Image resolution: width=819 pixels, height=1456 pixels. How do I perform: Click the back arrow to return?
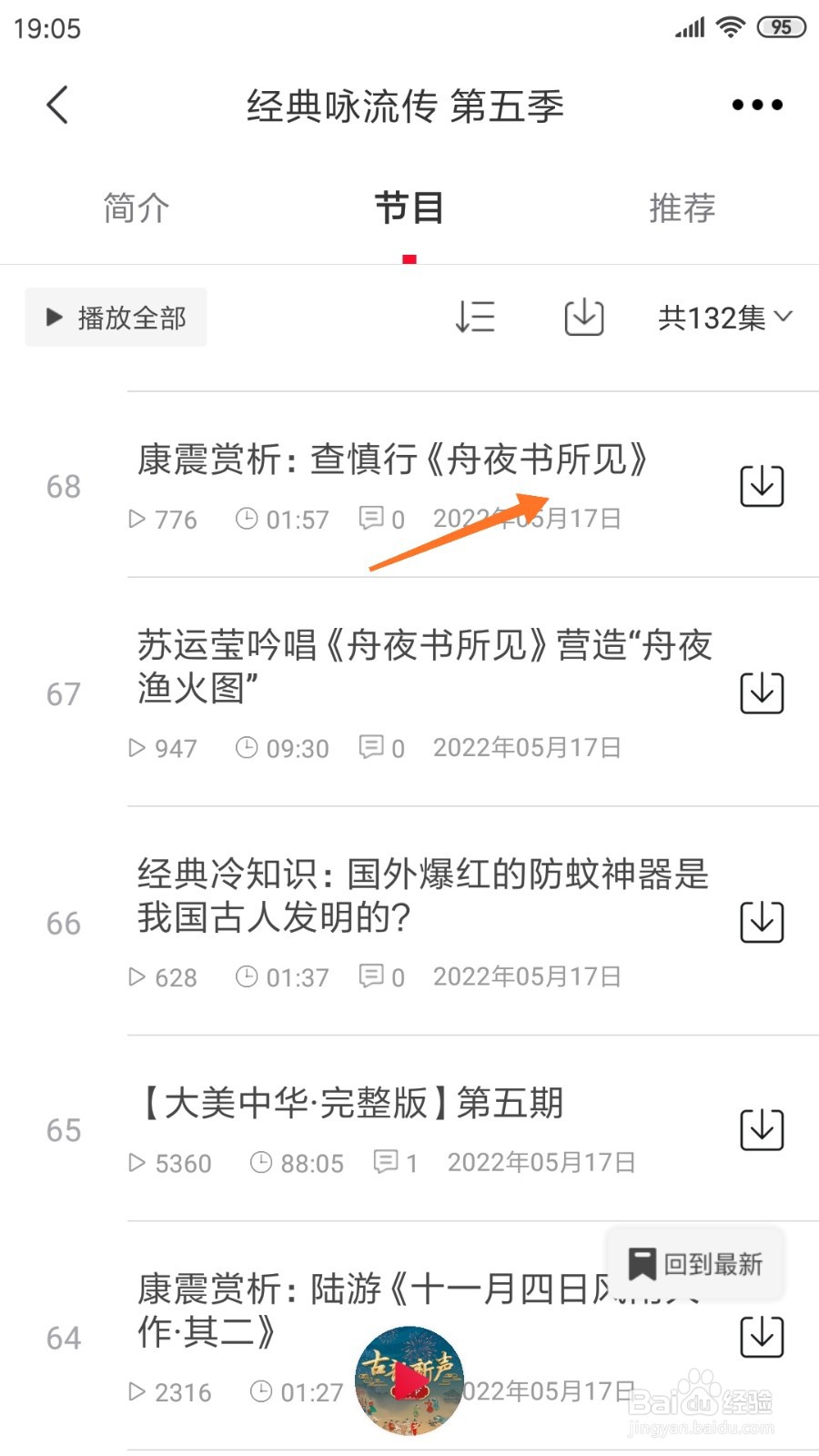[x=57, y=104]
